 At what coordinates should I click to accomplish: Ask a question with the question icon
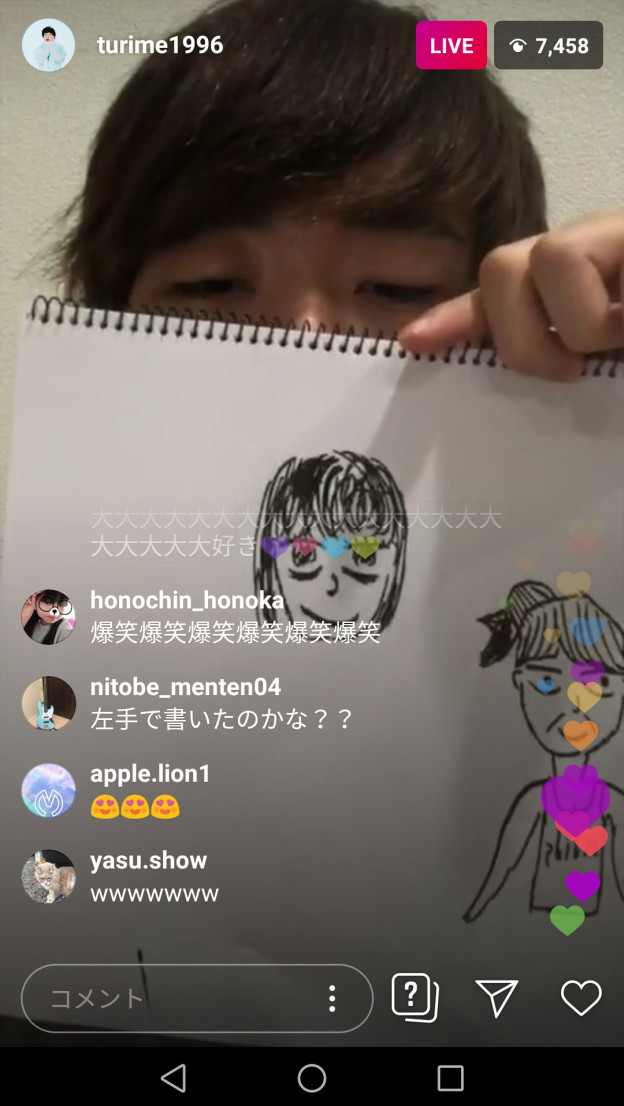click(x=415, y=997)
